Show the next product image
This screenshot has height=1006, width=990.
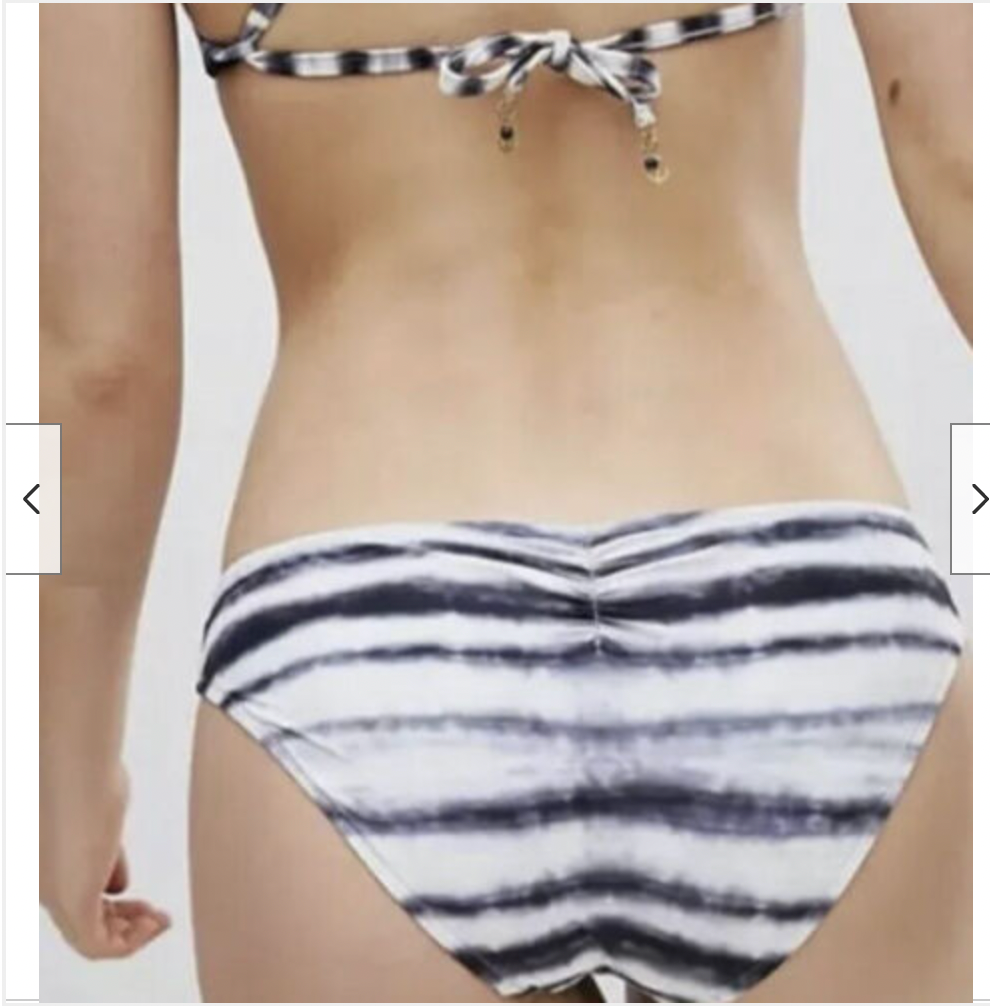pos(972,499)
